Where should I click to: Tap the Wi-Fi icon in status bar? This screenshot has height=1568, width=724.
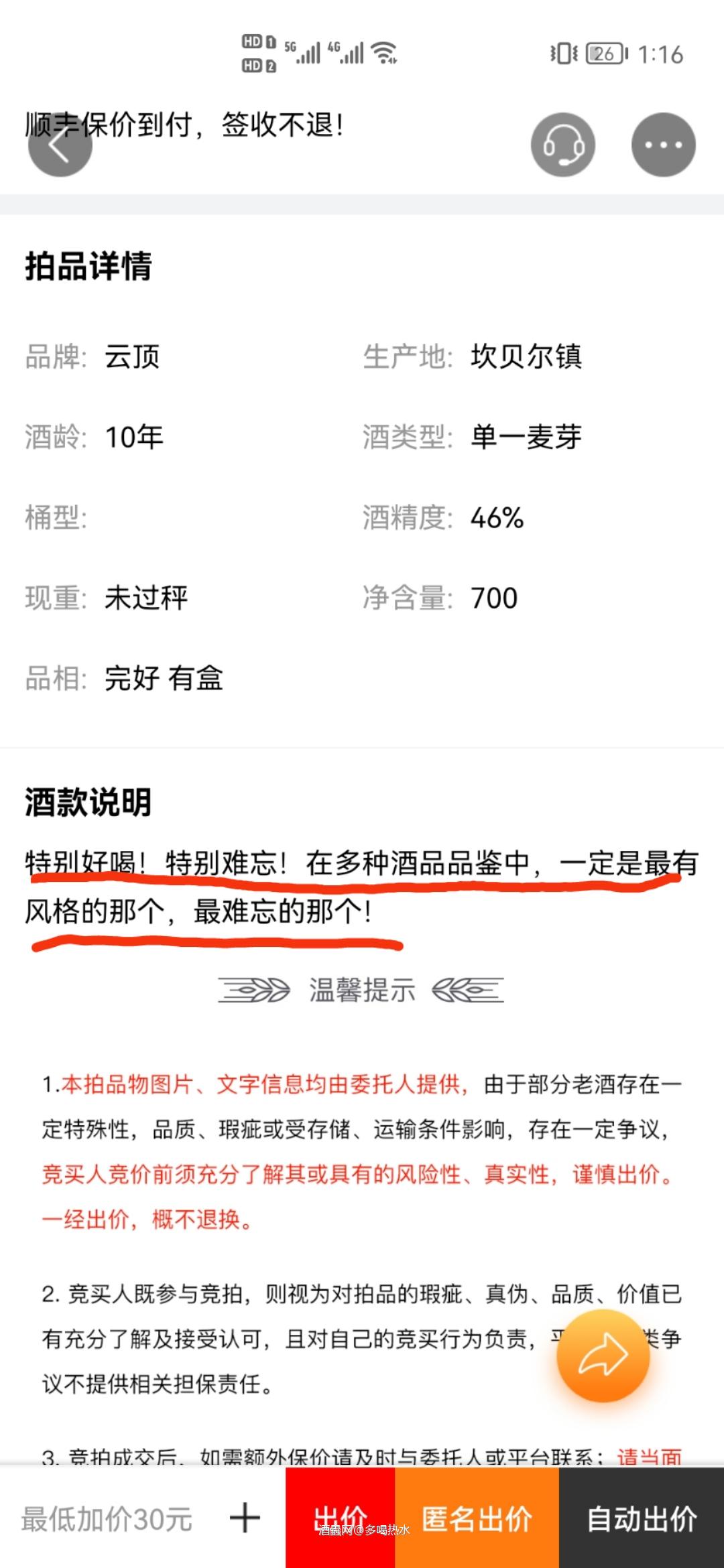pyautogui.click(x=382, y=51)
